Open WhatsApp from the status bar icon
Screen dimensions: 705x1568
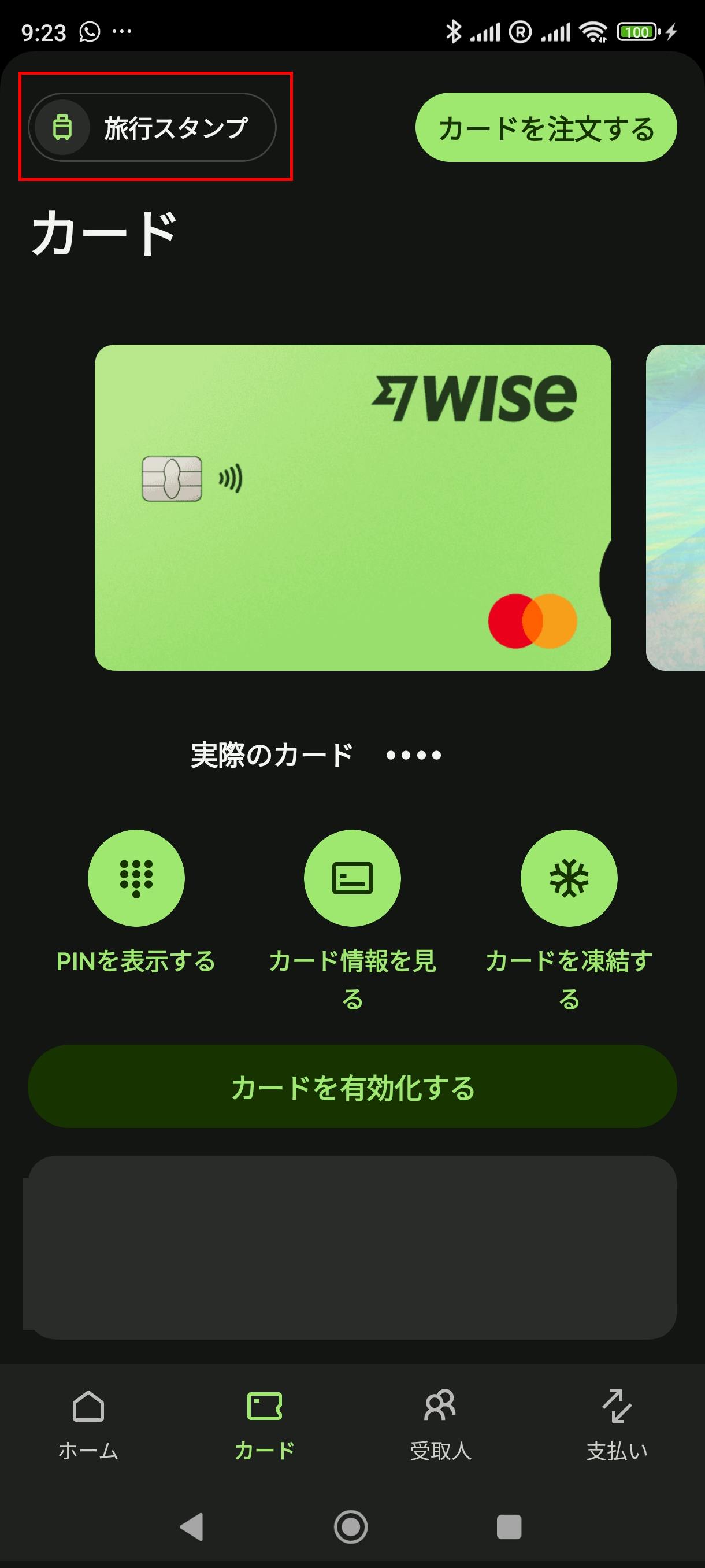tap(89, 31)
